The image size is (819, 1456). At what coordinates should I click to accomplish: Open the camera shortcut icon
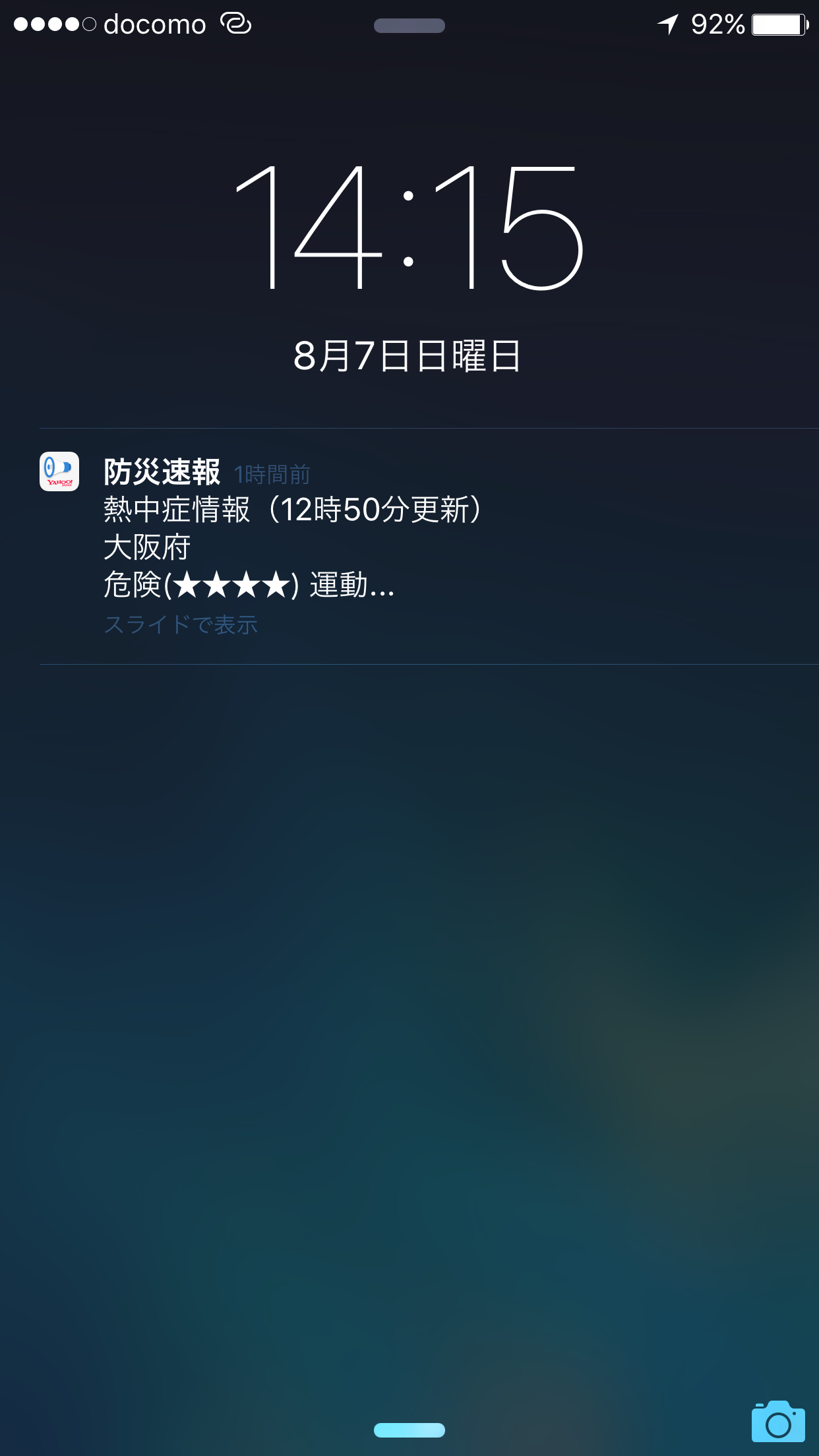point(778,1422)
